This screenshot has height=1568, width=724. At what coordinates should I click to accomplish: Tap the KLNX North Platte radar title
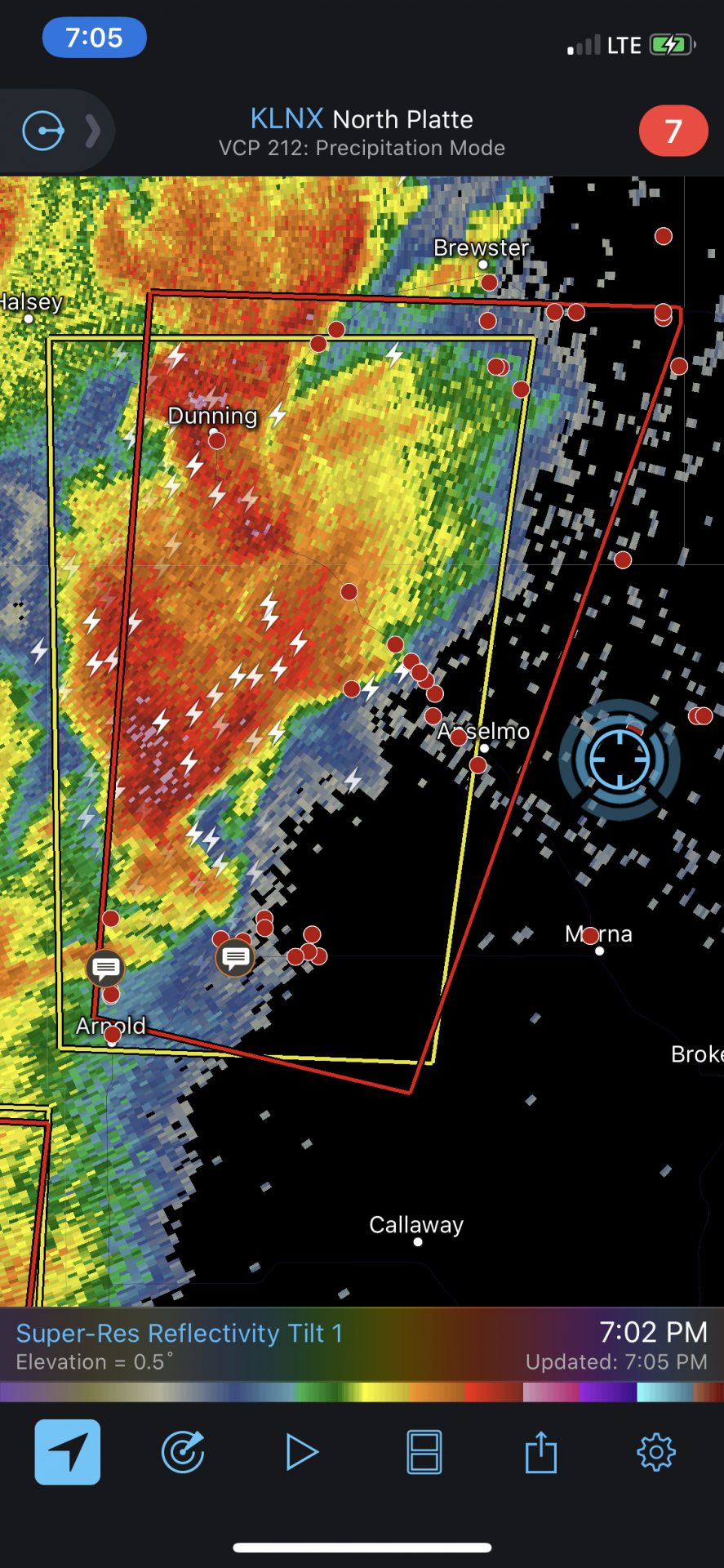pos(362,119)
